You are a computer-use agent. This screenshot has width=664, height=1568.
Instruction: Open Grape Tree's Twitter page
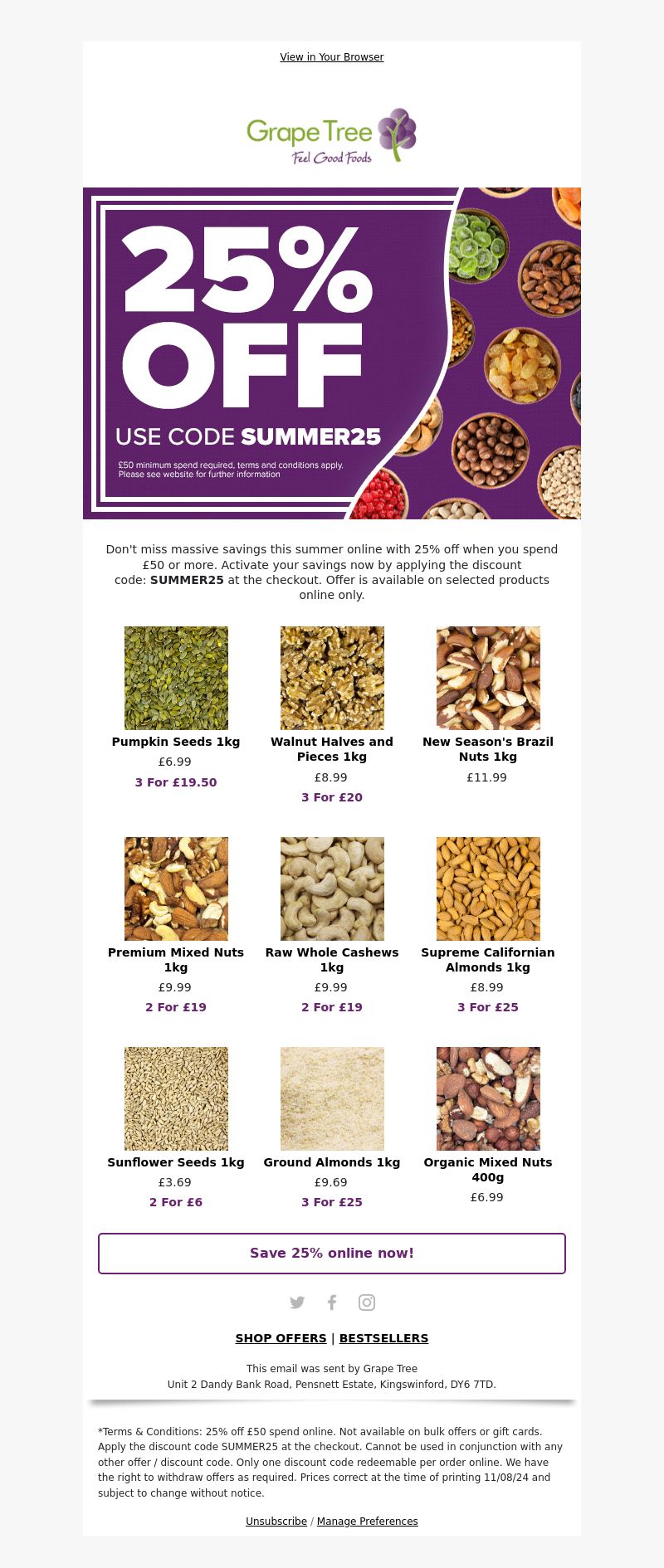[297, 1303]
